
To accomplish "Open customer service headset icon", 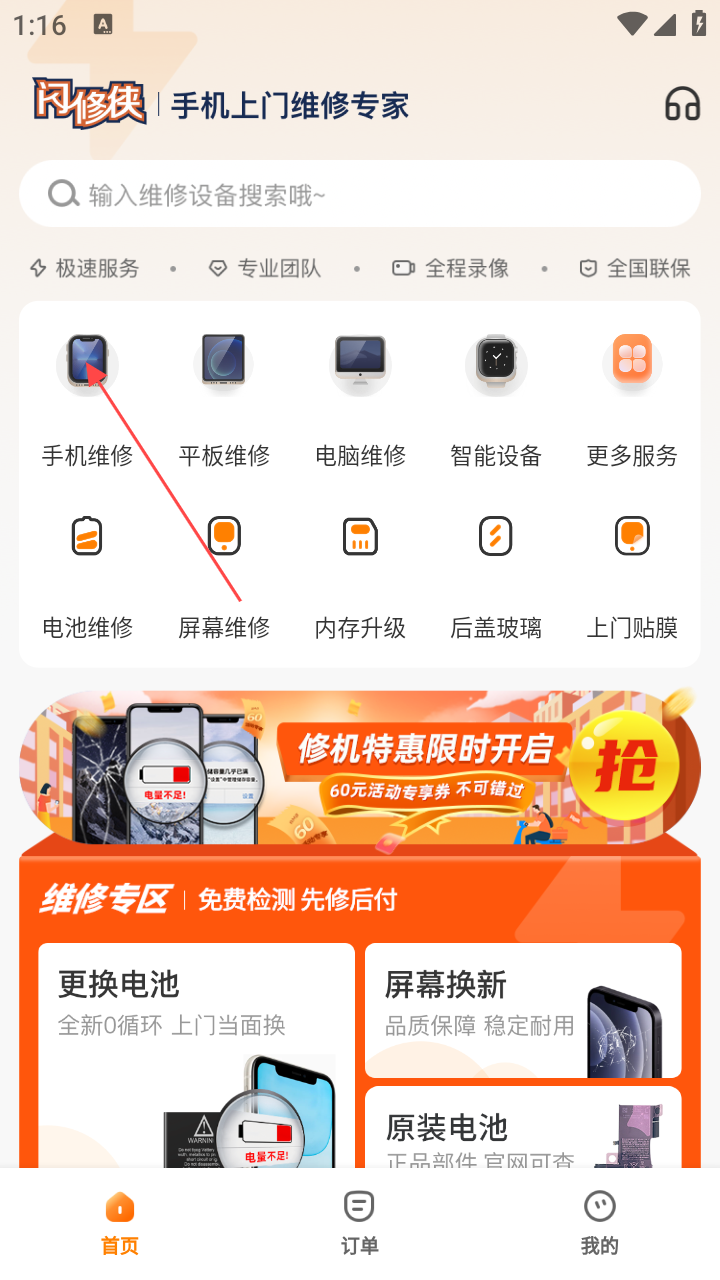I will click(x=682, y=104).
